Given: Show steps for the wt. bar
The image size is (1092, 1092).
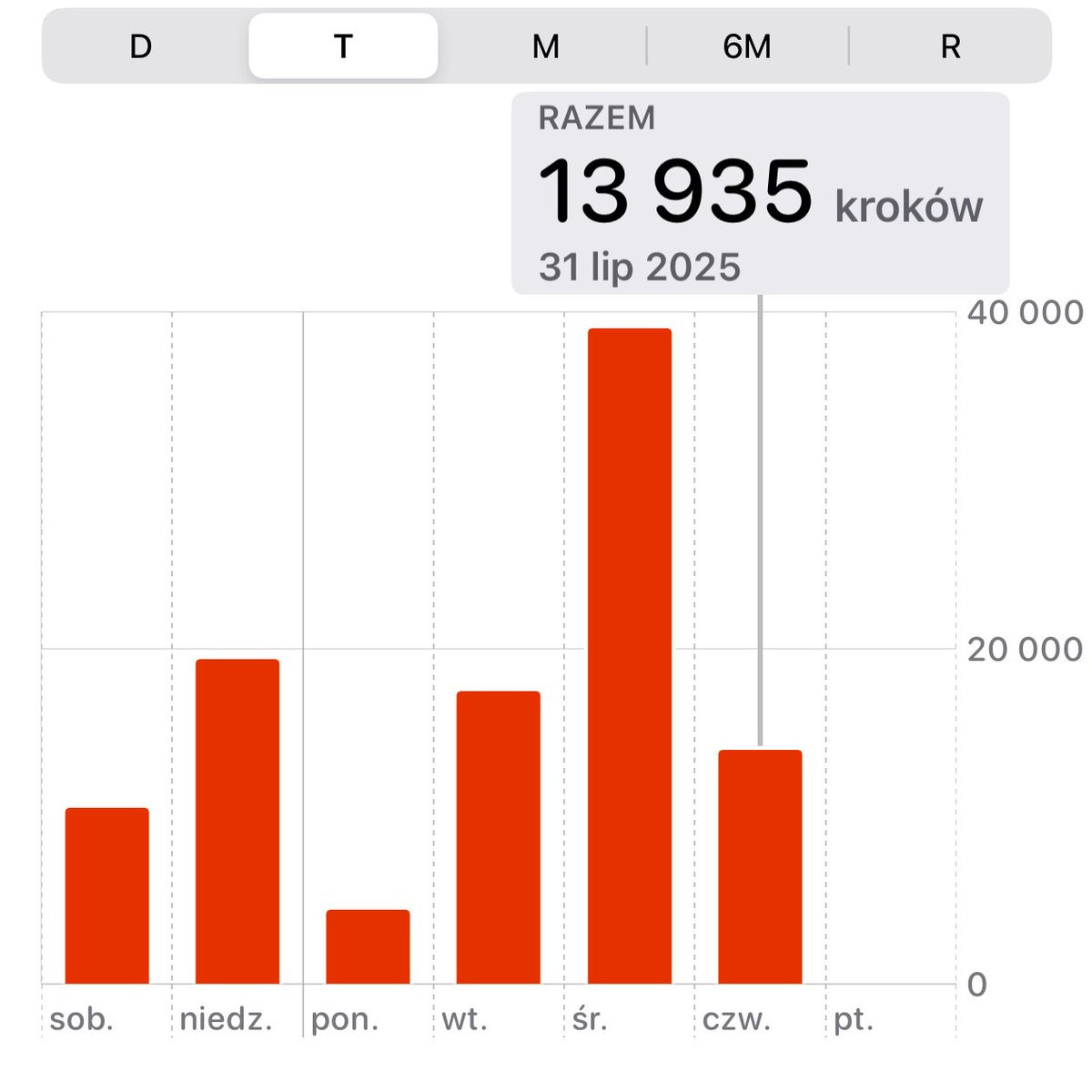Looking at the screenshot, I should 498,838.
